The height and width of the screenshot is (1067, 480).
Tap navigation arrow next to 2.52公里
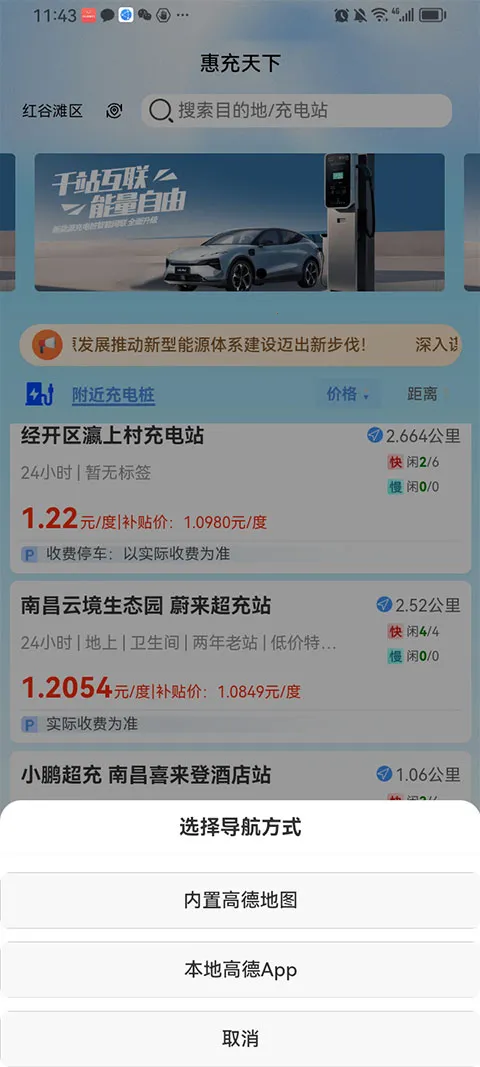coord(384,604)
